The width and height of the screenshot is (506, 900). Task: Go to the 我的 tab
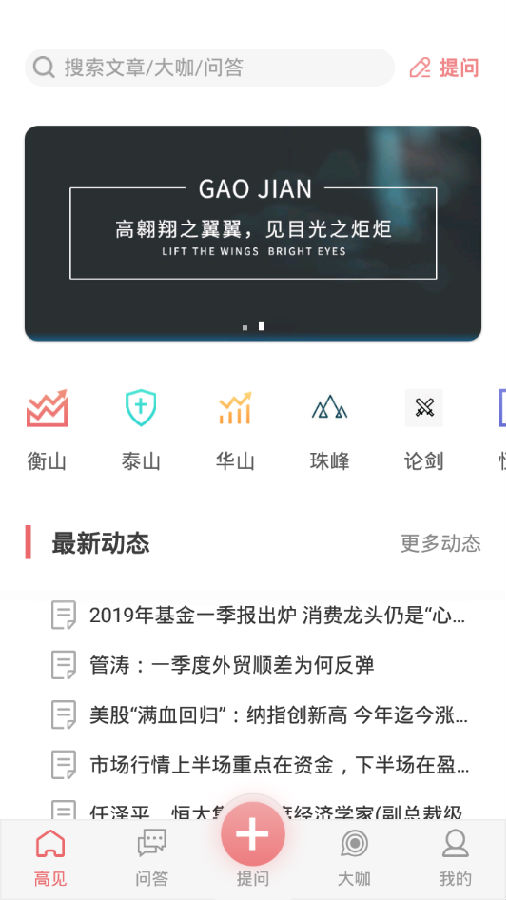455,858
